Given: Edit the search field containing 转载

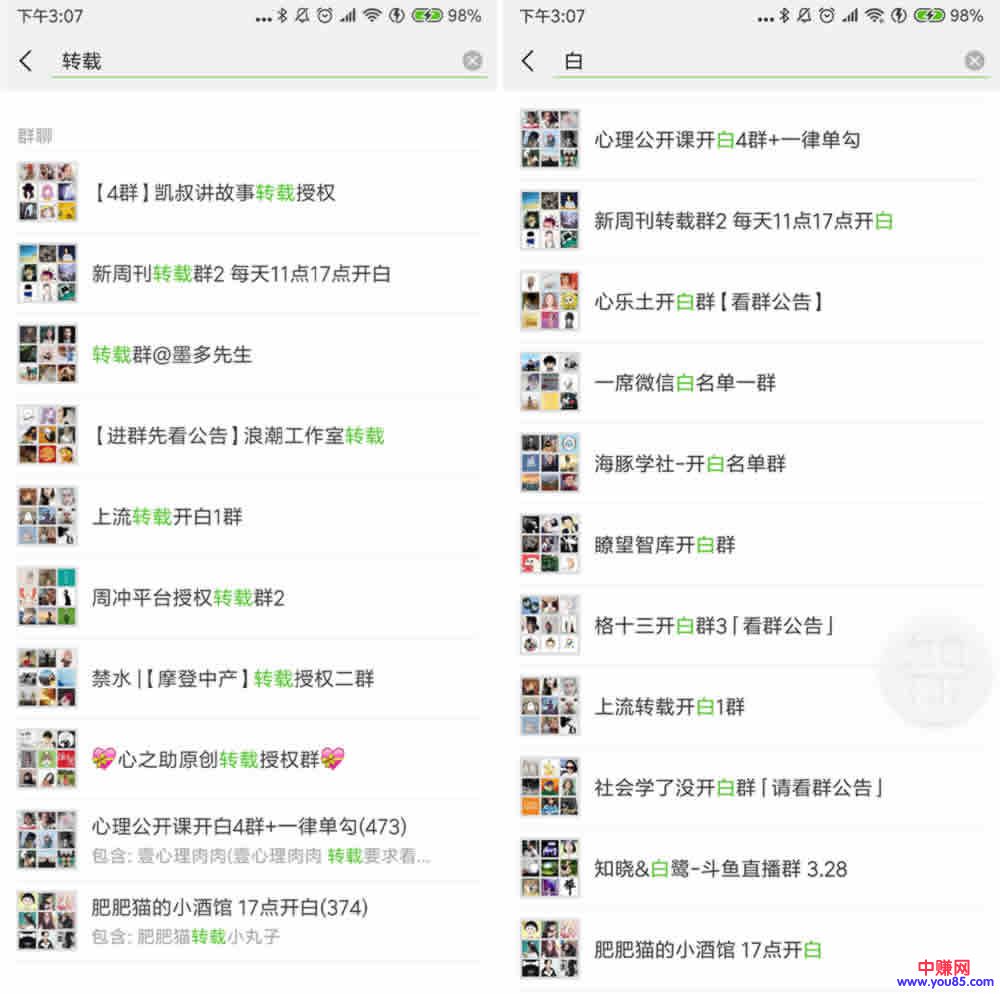Looking at the screenshot, I should coord(250,61).
